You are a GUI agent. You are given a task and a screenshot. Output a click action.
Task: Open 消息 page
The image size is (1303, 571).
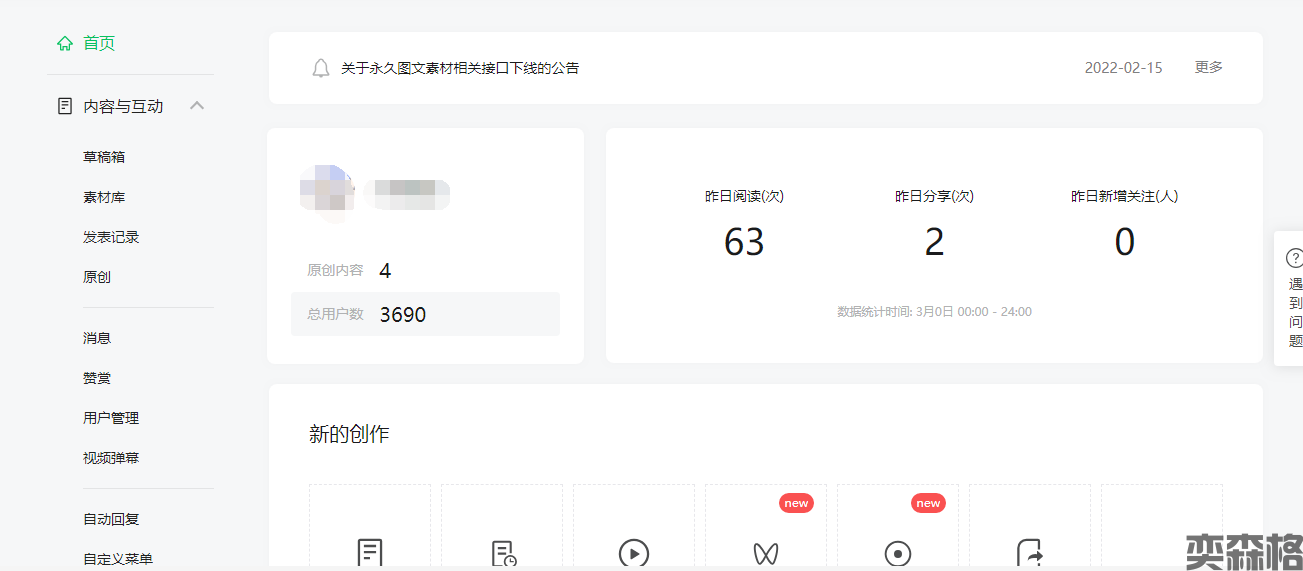tap(97, 338)
